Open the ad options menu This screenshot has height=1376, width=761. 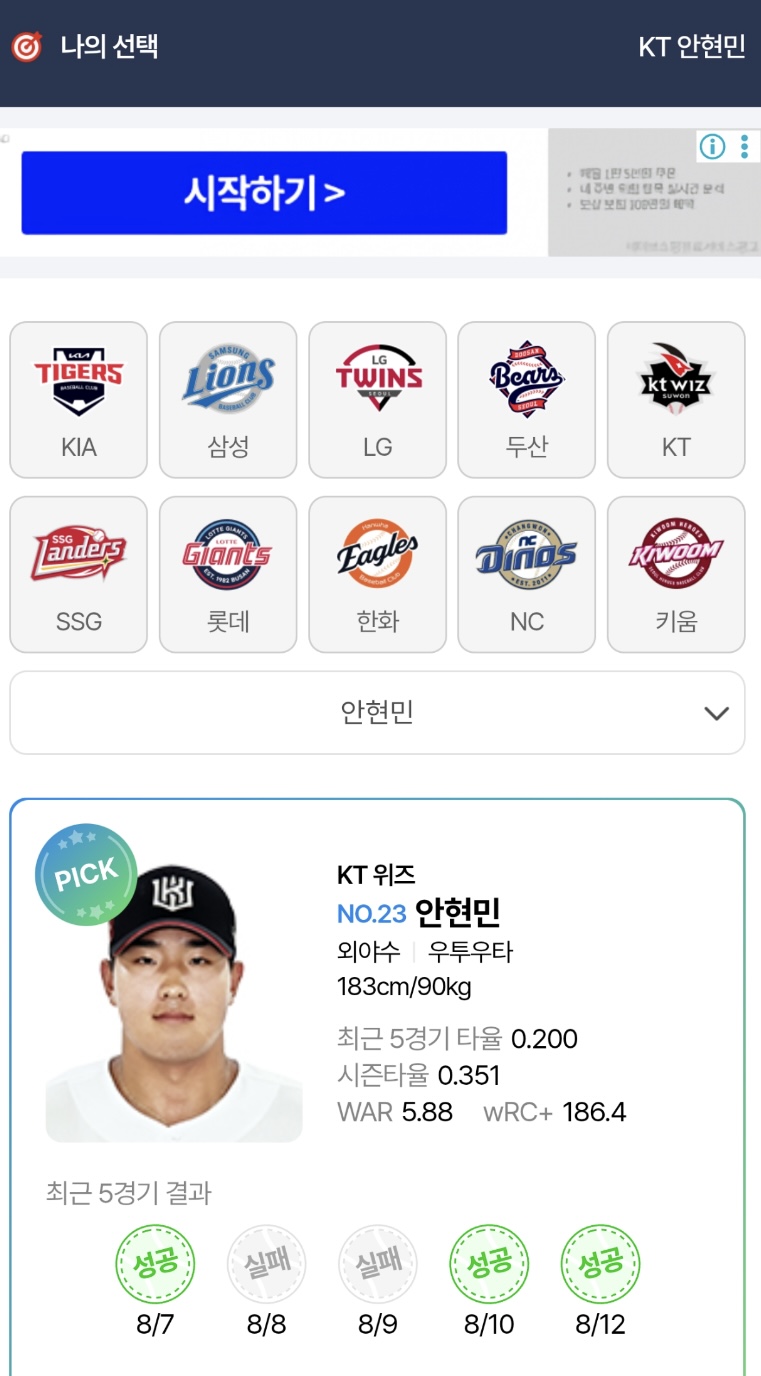[744, 147]
